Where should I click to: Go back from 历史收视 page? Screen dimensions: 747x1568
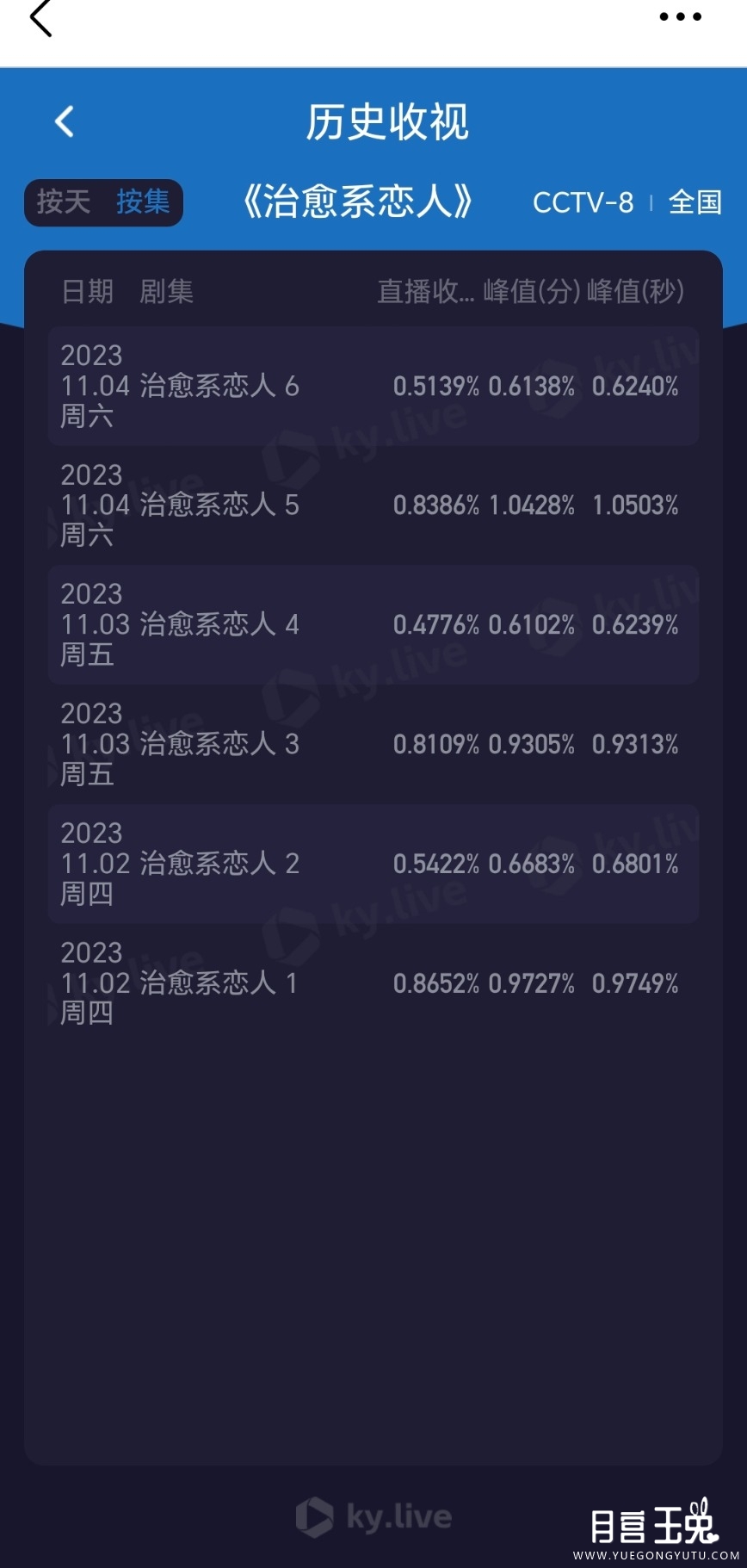(x=65, y=121)
